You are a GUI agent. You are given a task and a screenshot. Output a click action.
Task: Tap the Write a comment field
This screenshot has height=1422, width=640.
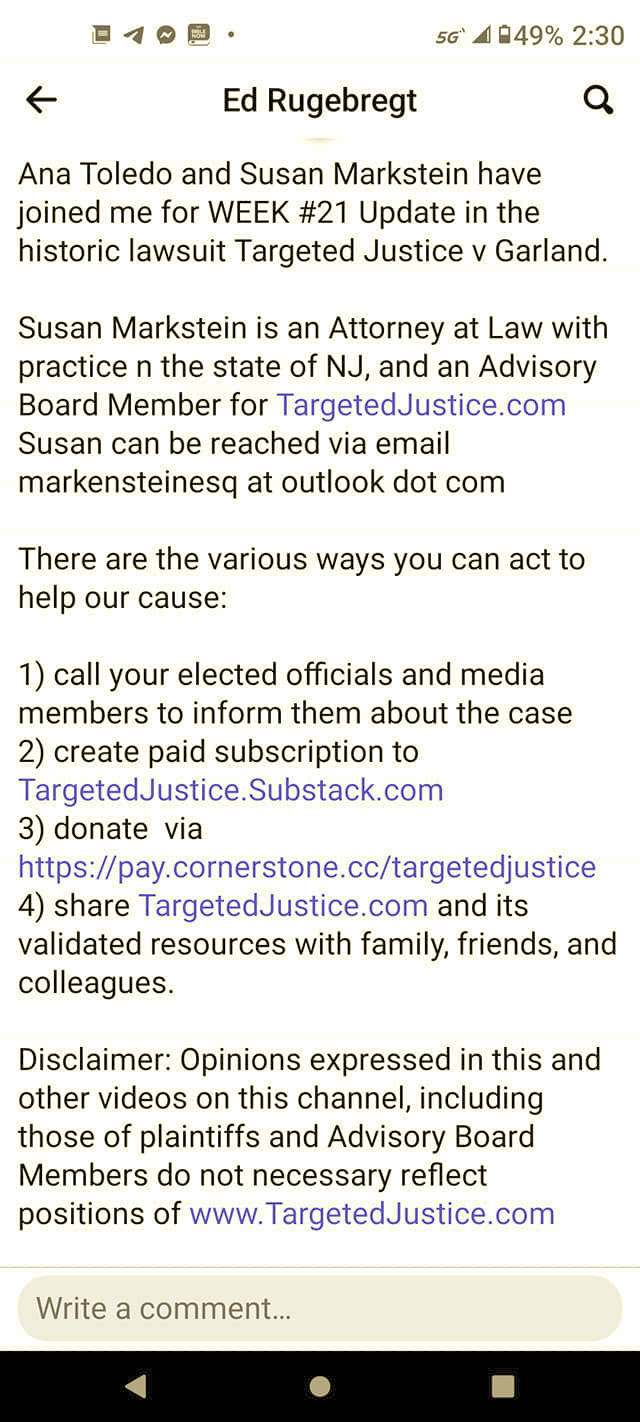click(320, 1308)
